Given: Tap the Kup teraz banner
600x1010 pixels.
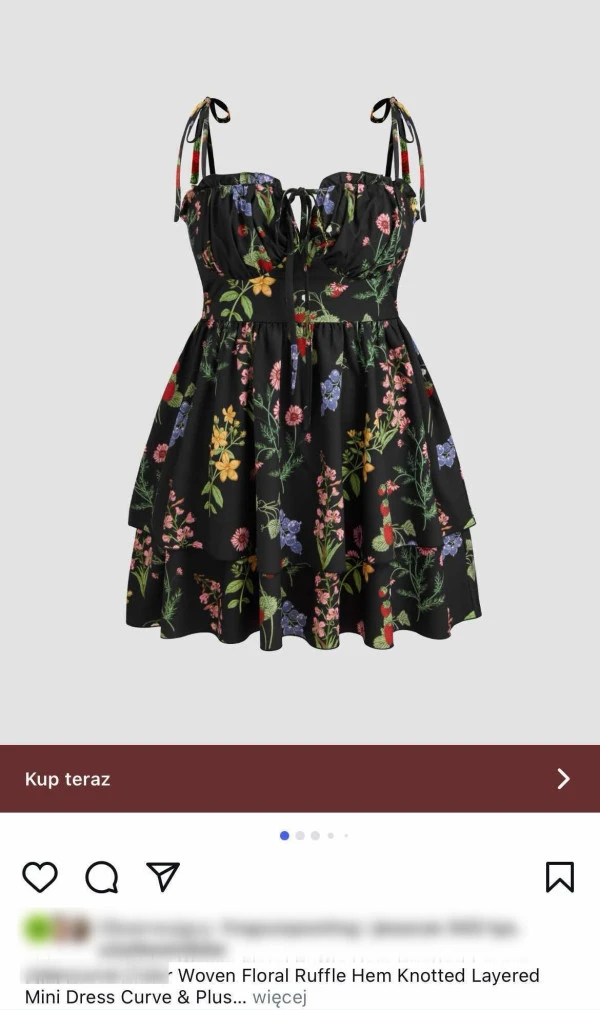Looking at the screenshot, I should [300, 779].
